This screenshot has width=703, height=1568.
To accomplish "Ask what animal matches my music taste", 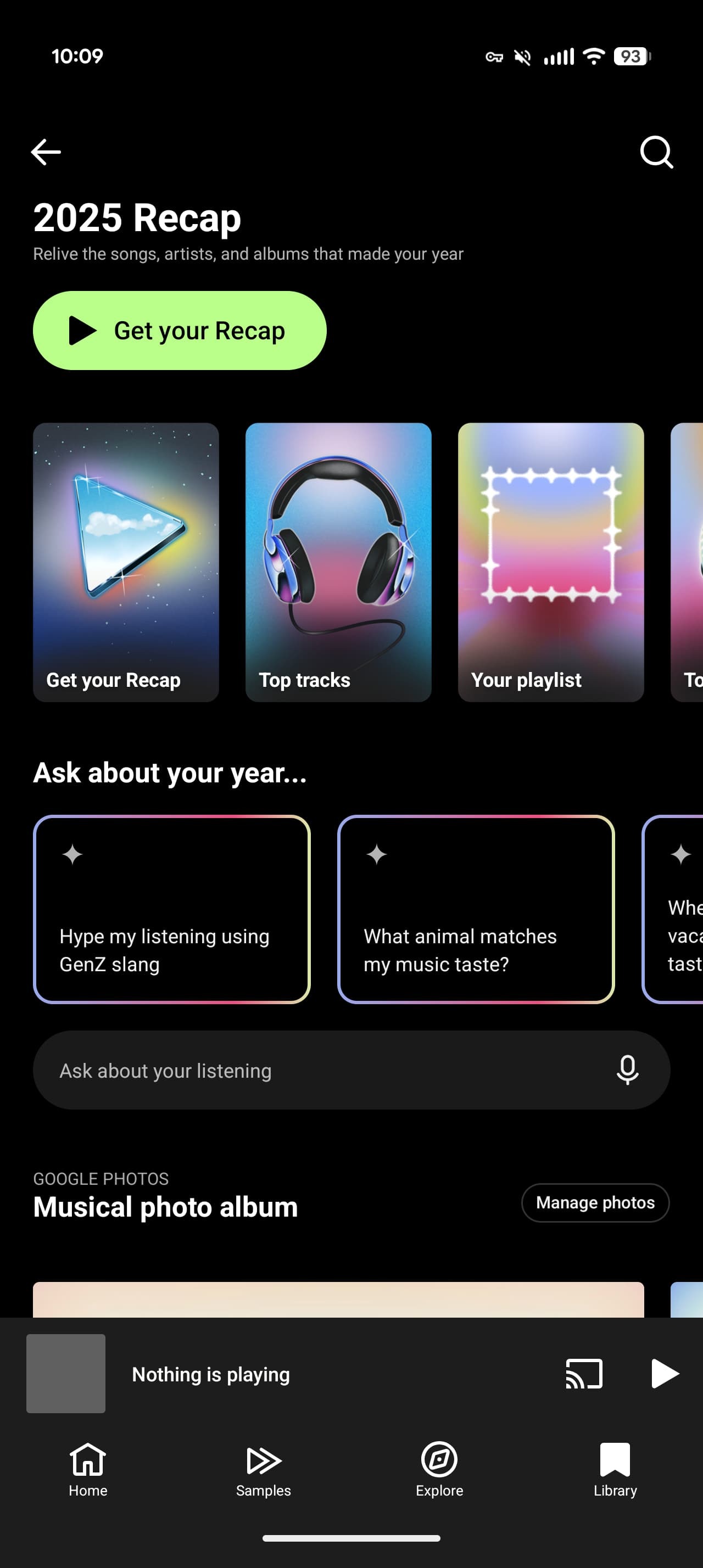I will 476,909.
